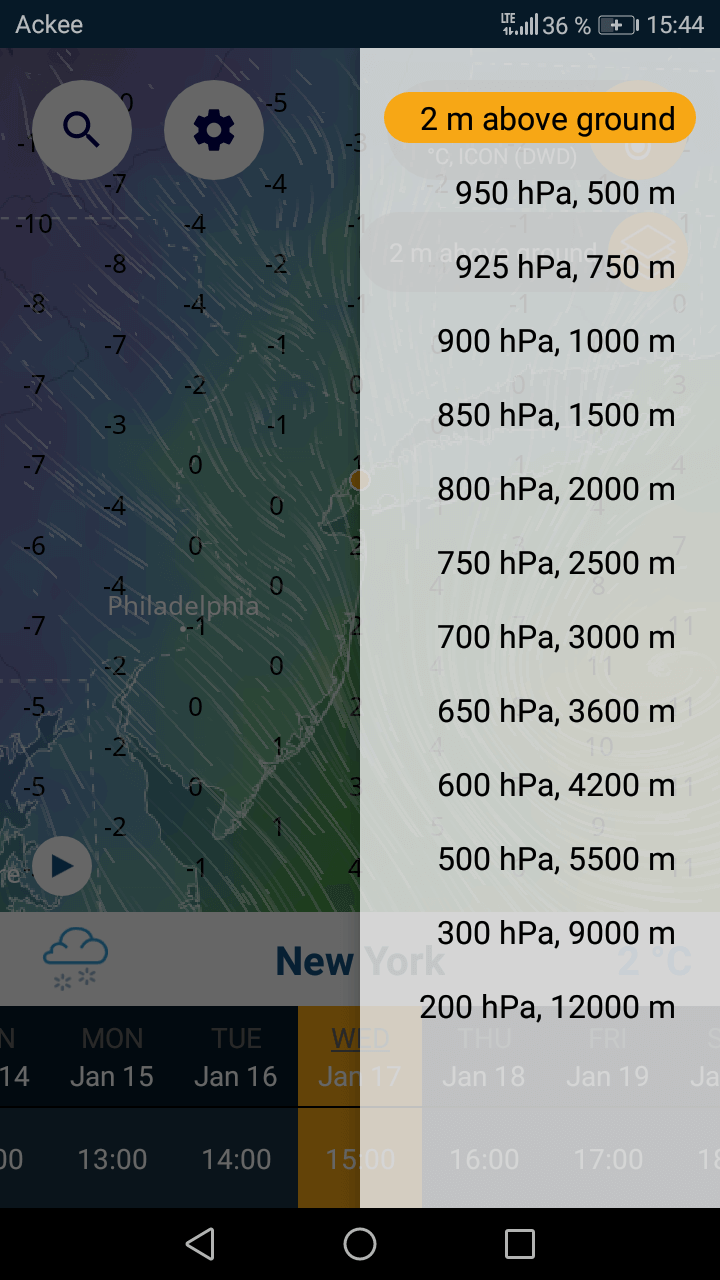
Task: Go back with the system back button
Action: tap(200, 1244)
